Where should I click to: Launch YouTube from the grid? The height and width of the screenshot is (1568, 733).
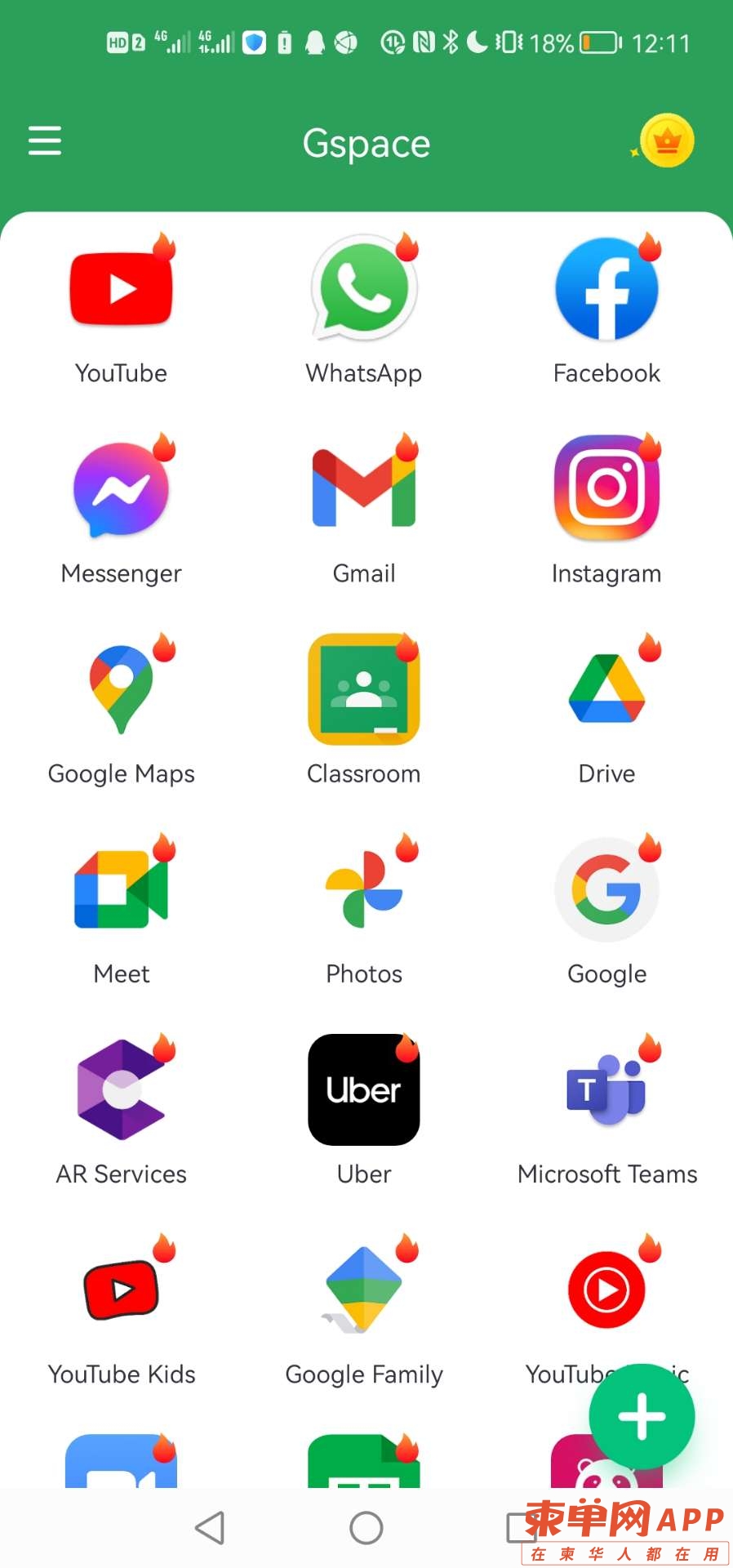(x=122, y=290)
